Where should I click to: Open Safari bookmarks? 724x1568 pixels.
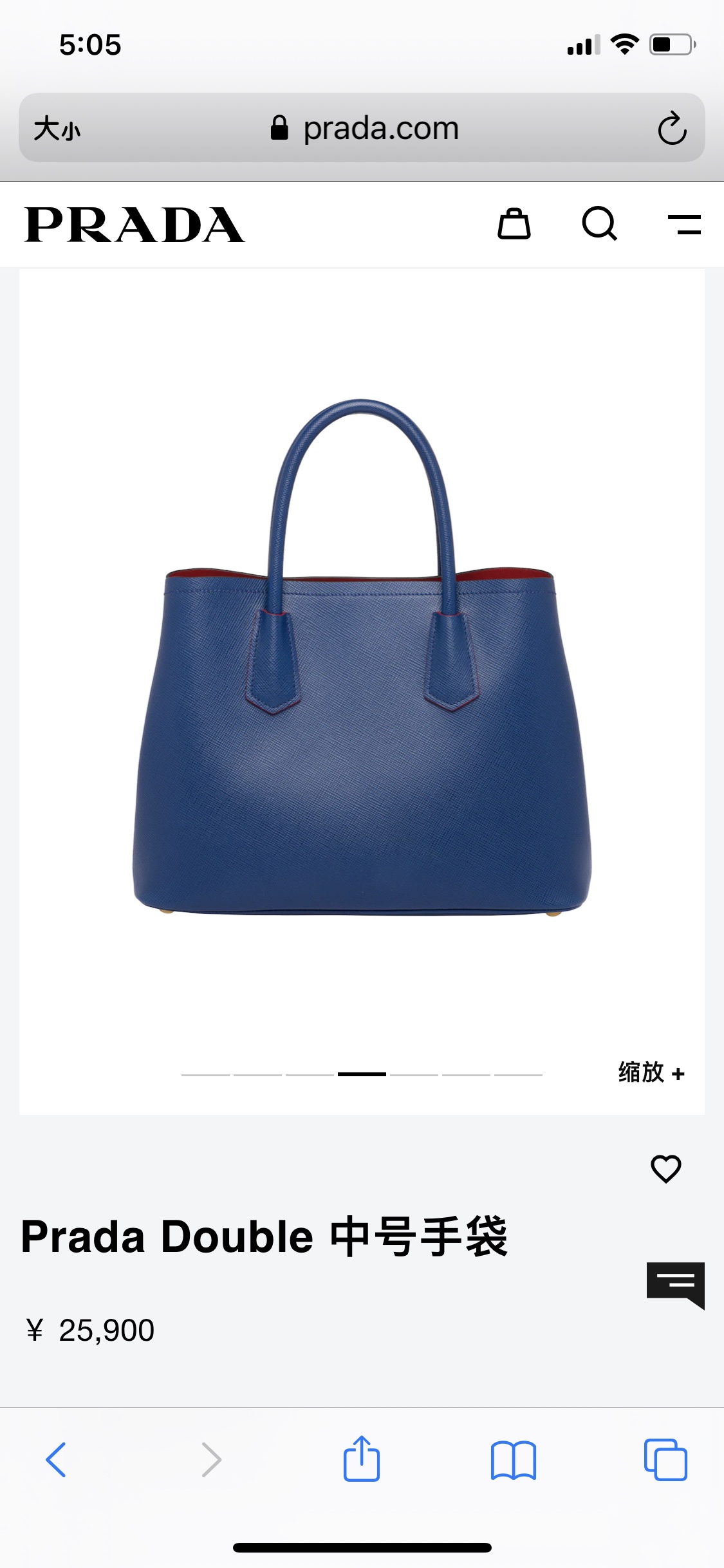tap(514, 1460)
